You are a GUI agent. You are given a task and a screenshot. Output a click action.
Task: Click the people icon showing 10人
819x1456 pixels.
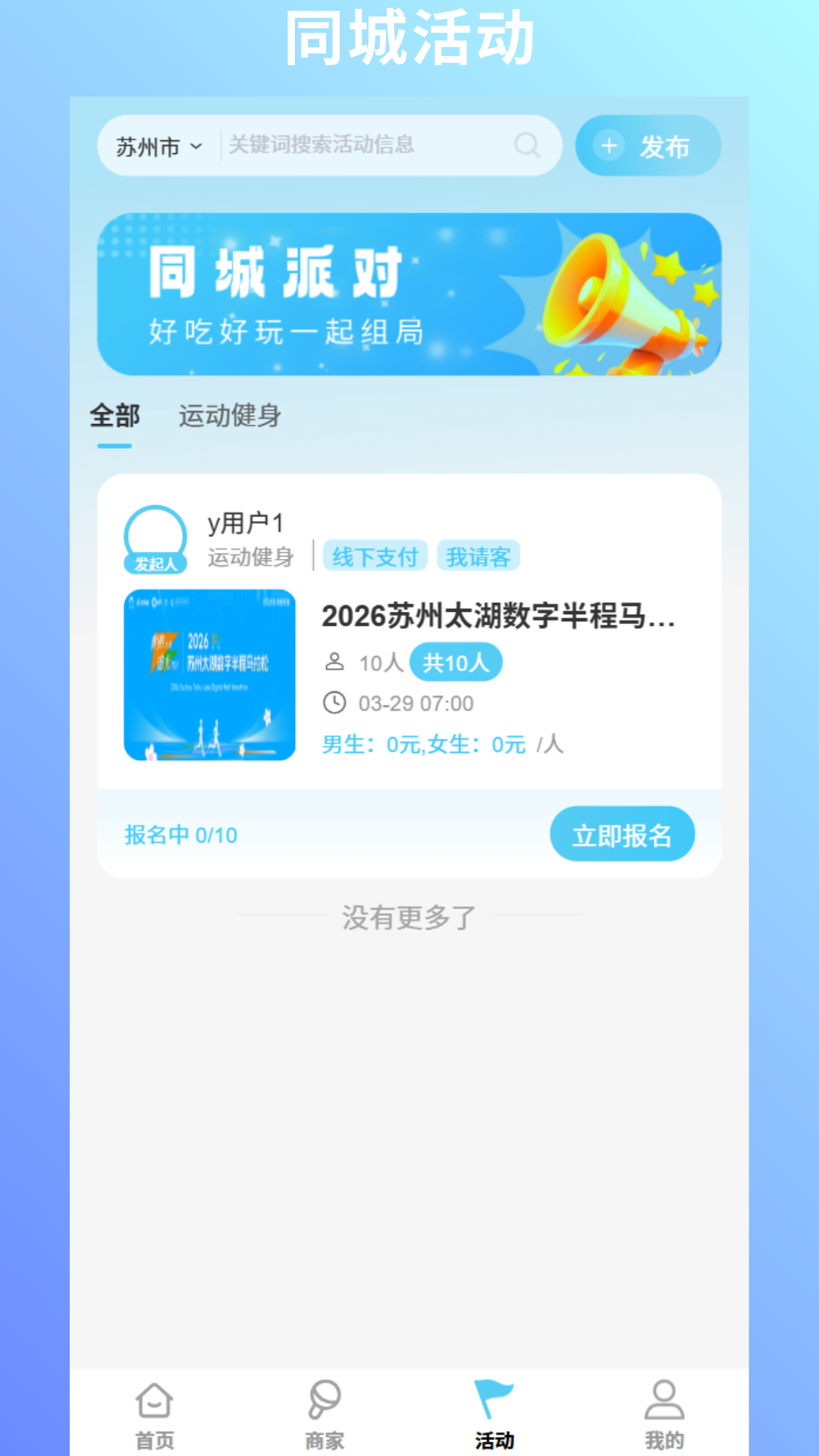coord(334,662)
